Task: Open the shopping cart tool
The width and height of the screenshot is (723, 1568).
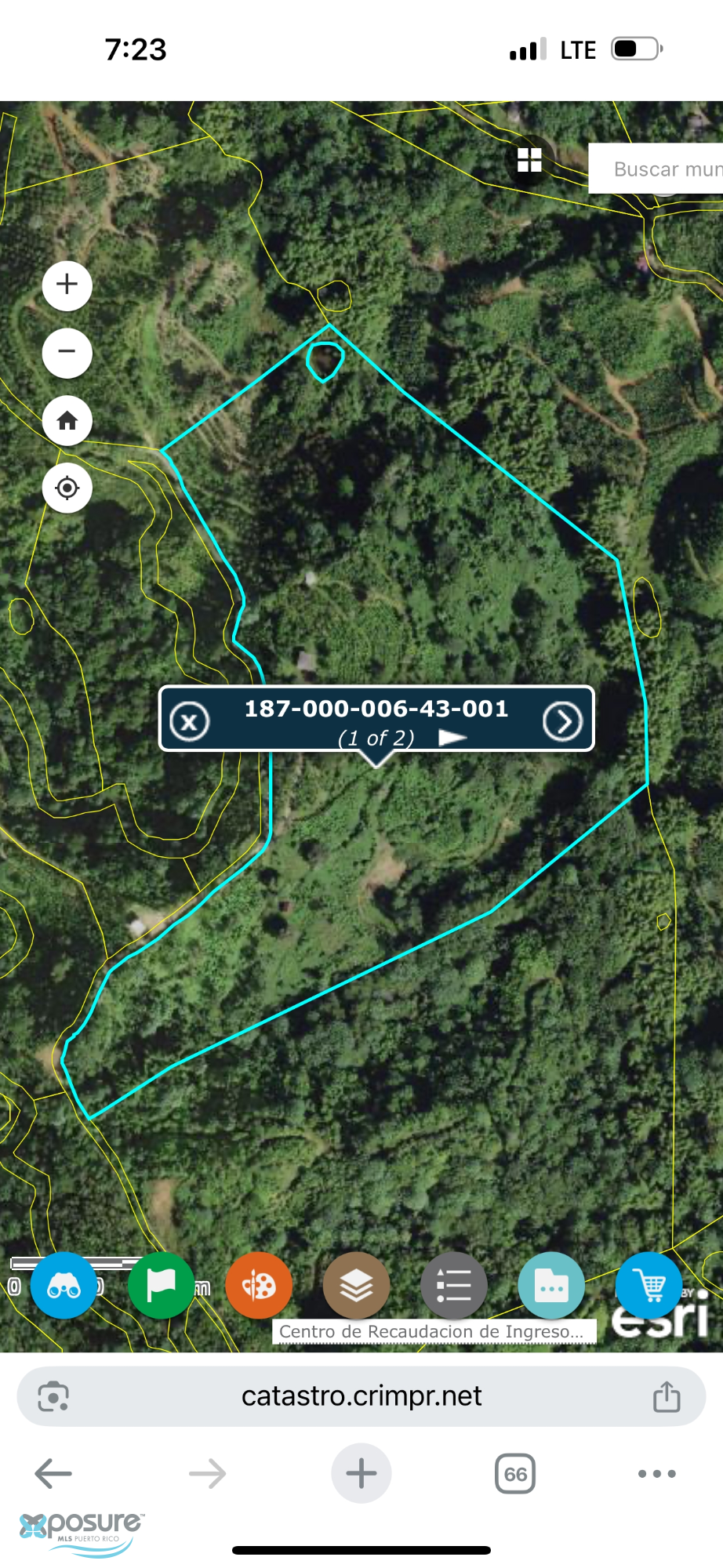Action: click(x=649, y=1286)
